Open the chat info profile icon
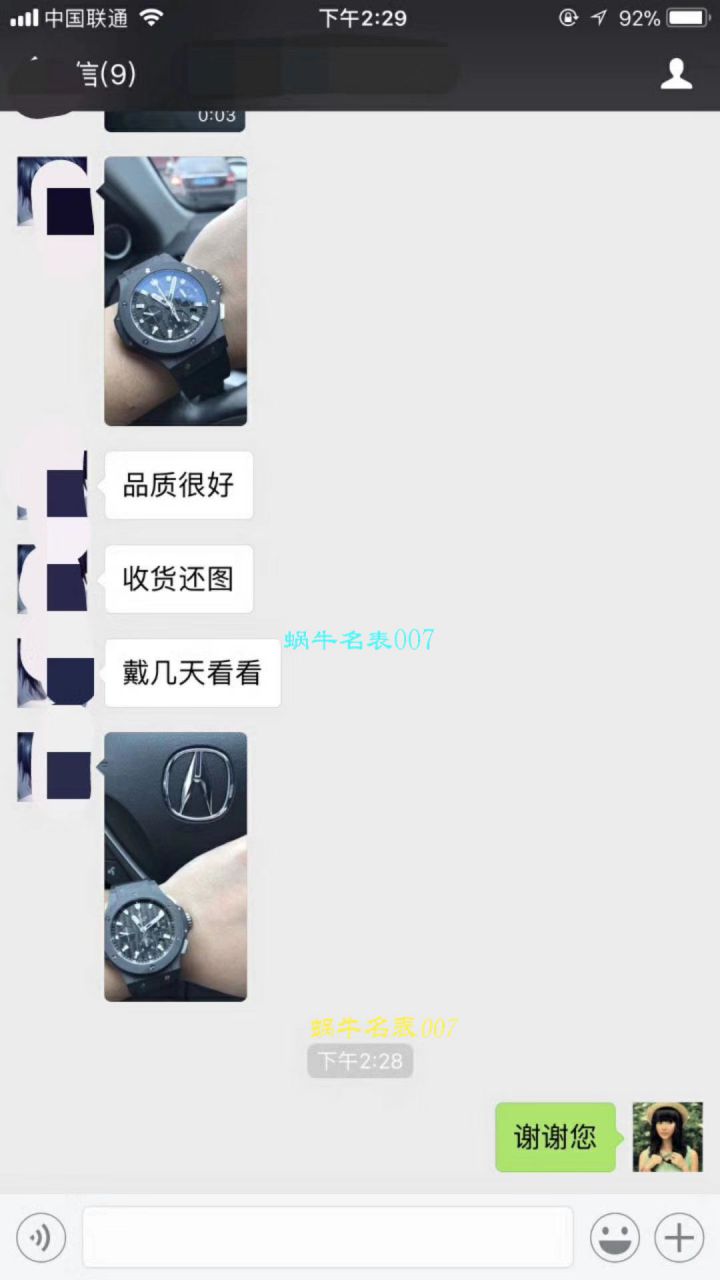720x1280 pixels. point(677,74)
